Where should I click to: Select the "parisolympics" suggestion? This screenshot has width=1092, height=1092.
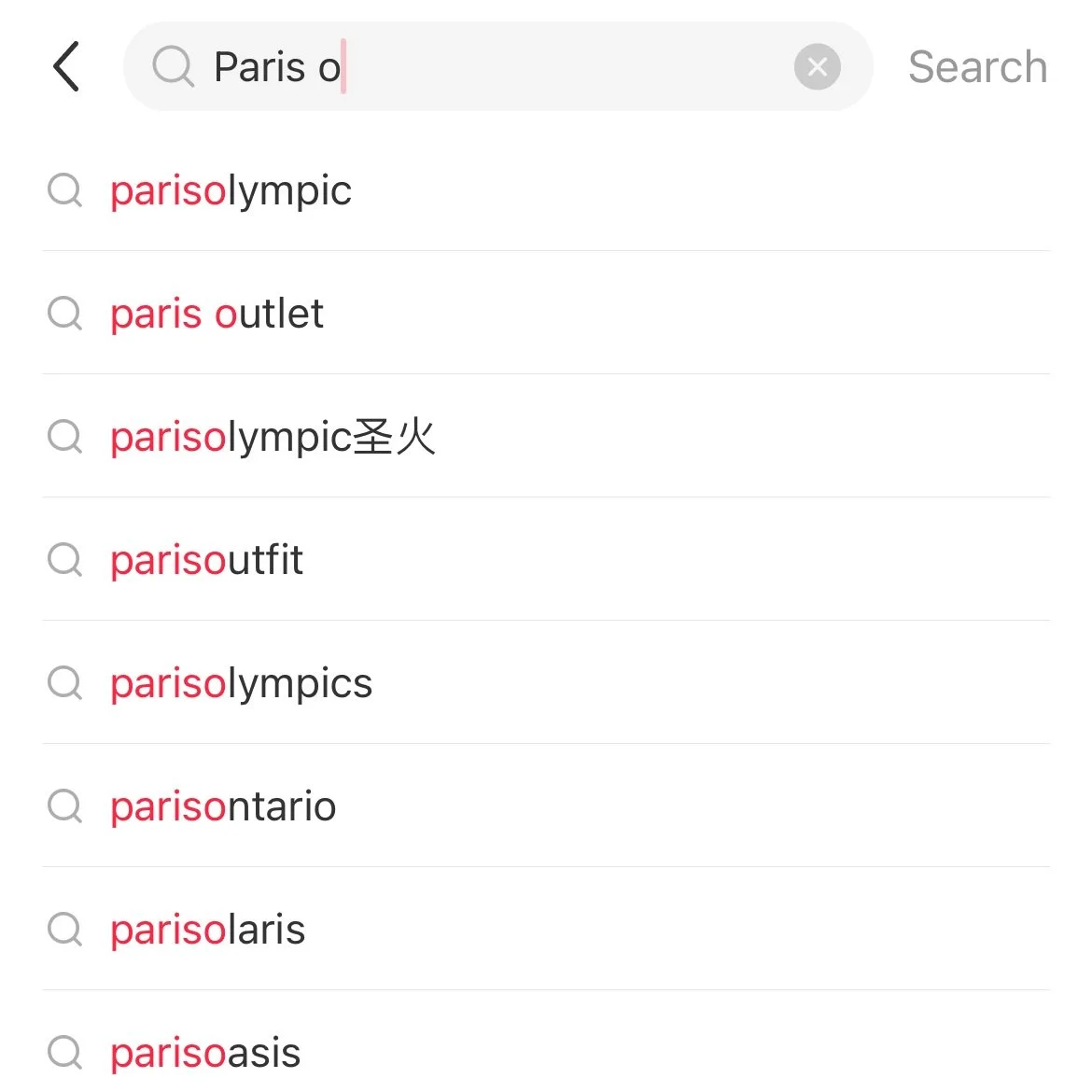coord(242,684)
